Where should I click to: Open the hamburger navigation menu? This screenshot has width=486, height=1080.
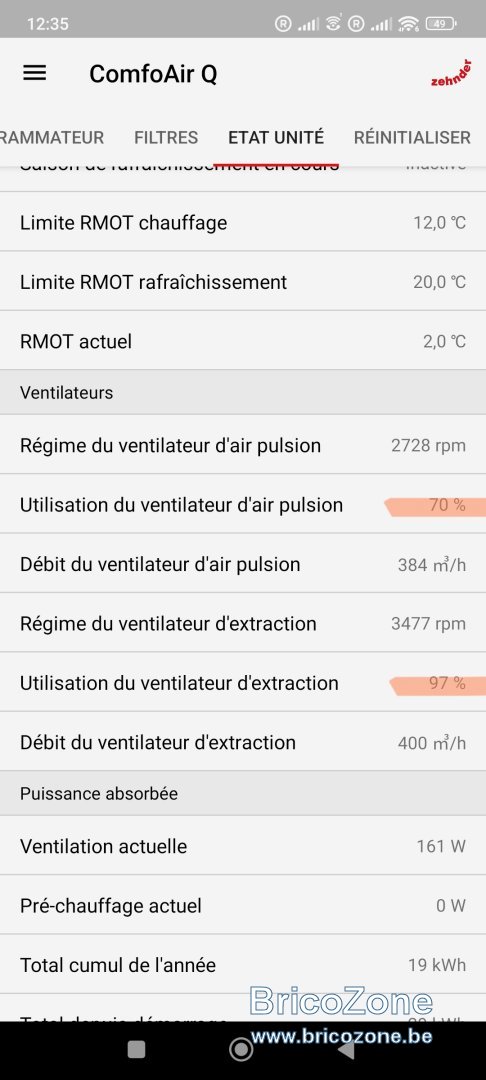click(35, 73)
